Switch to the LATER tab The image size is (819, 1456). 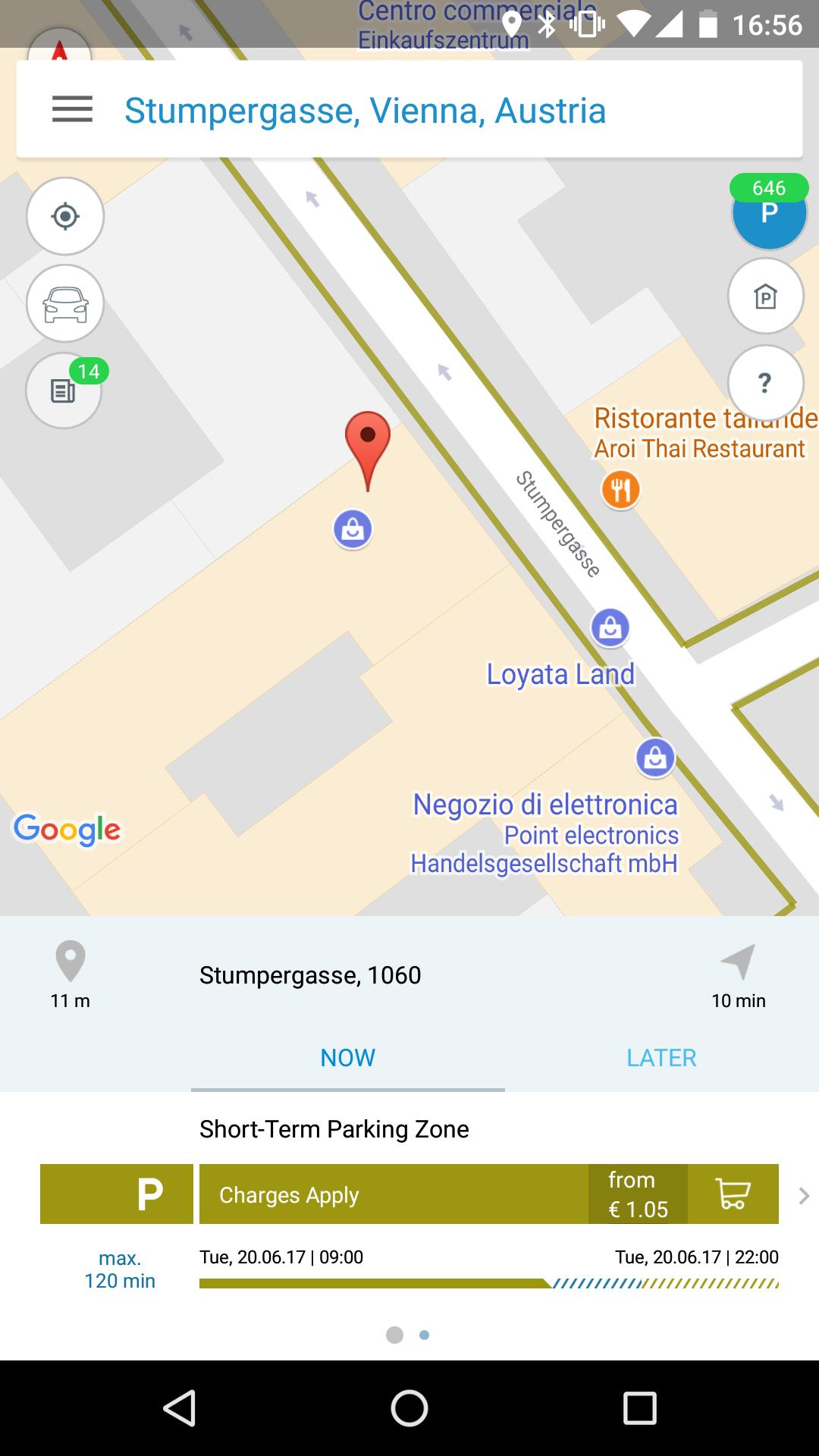[661, 1058]
